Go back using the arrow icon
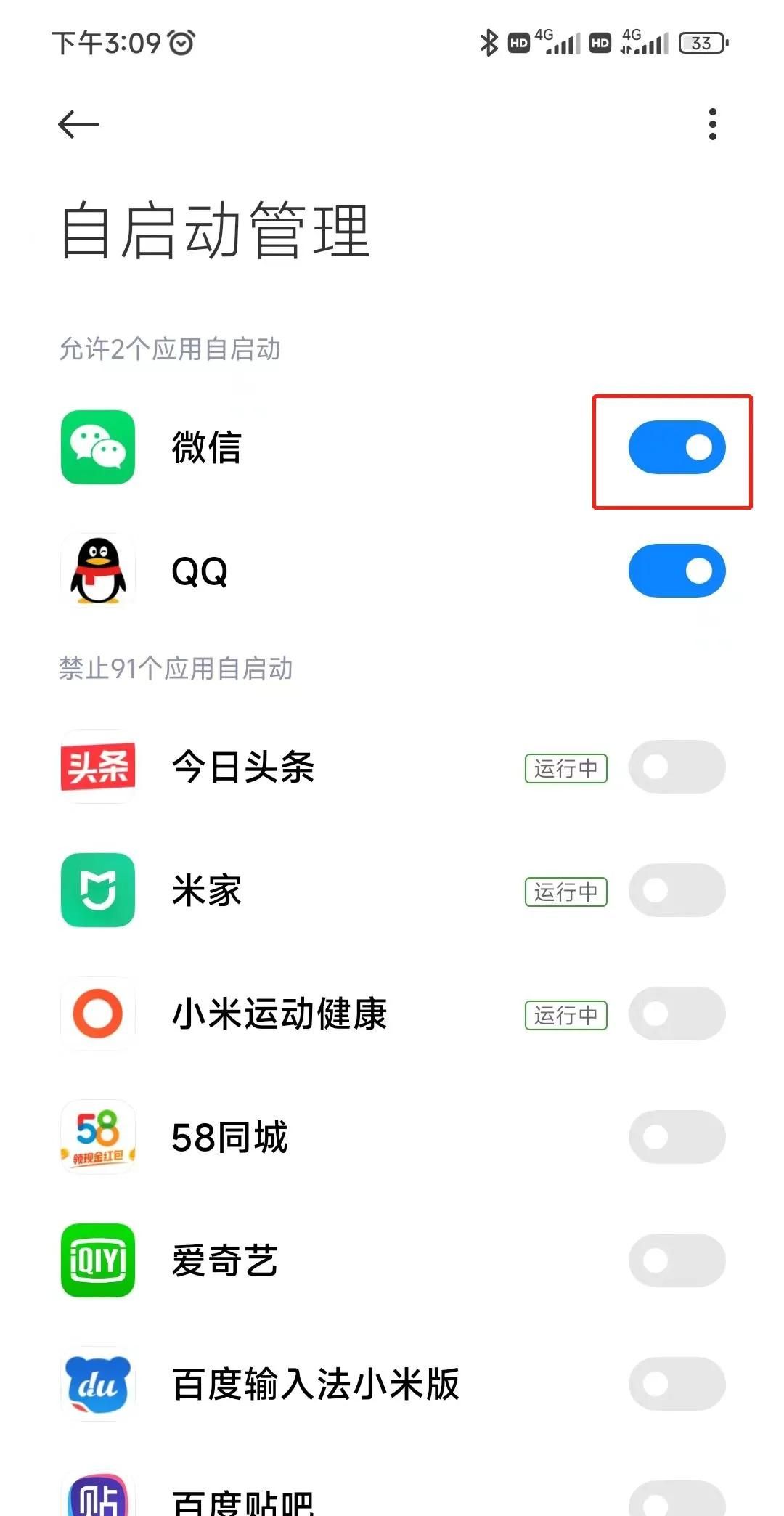This screenshot has height=1516, width=784. point(78,124)
